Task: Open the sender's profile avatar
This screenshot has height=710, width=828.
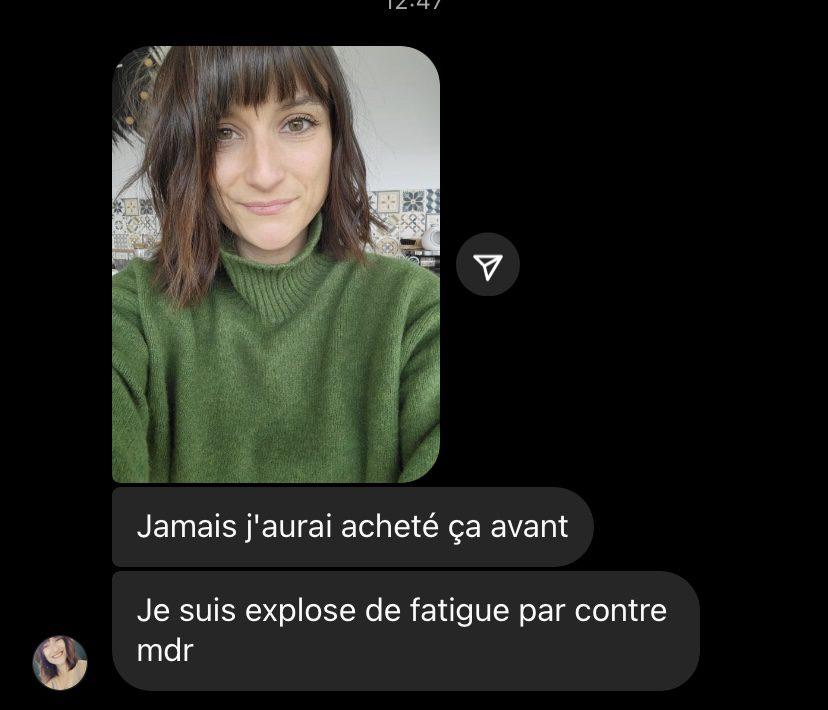Action: click(60, 663)
